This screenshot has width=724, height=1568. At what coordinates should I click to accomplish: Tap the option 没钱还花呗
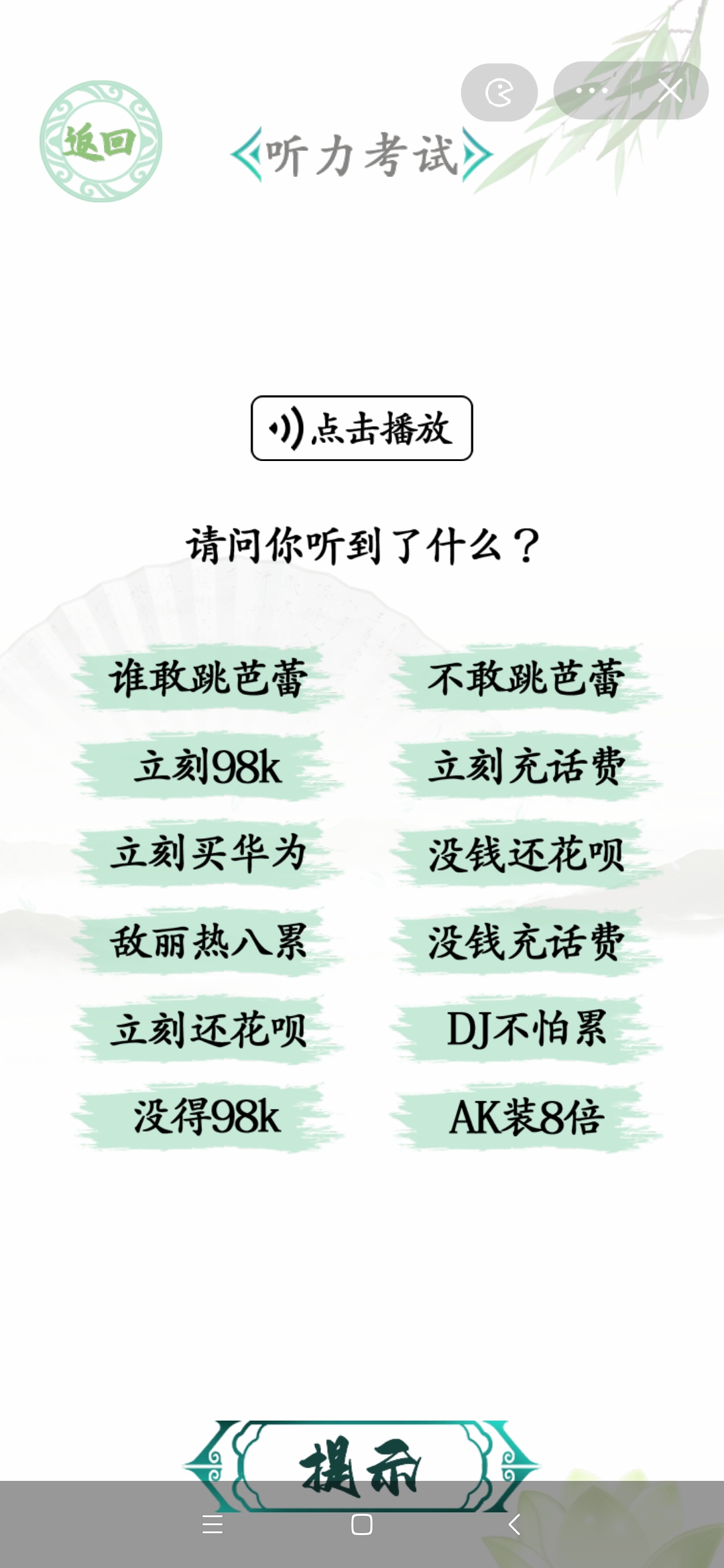pyautogui.click(x=526, y=854)
